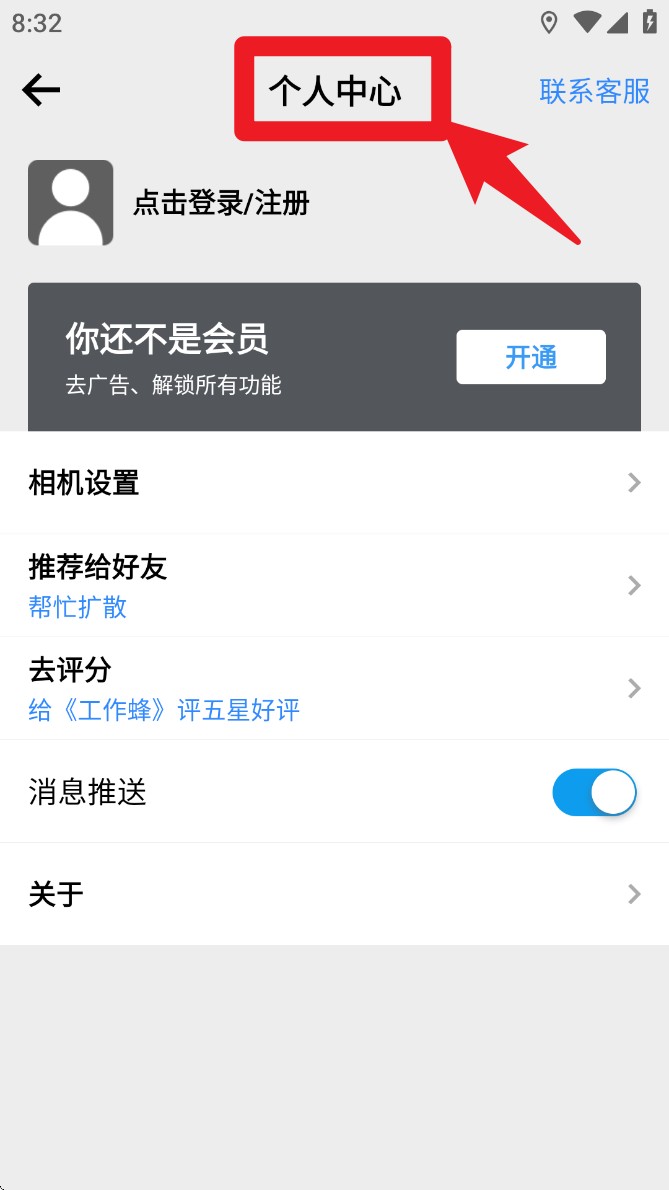669x1190 pixels.
Task: Tap 开通 to activate membership
Action: tap(530, 357)
